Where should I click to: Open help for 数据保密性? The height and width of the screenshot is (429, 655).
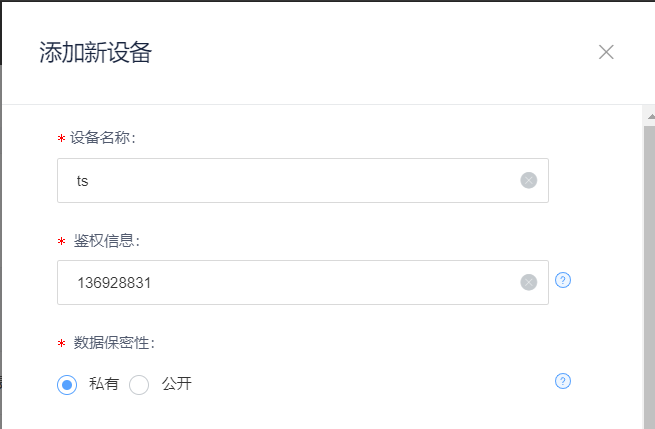click(x=563, y=381)
